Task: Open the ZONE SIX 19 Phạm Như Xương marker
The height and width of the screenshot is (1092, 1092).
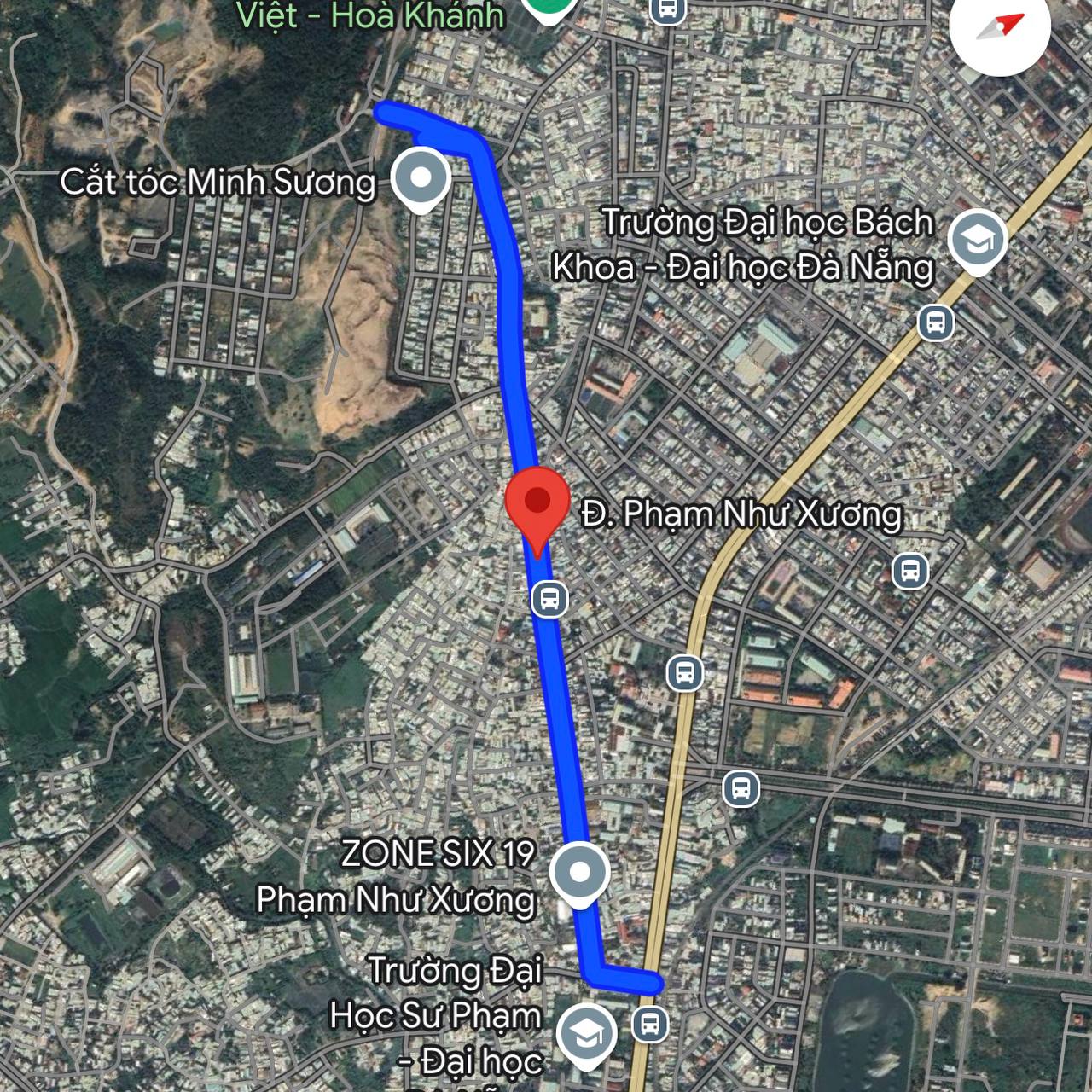Action: [580, 873]
